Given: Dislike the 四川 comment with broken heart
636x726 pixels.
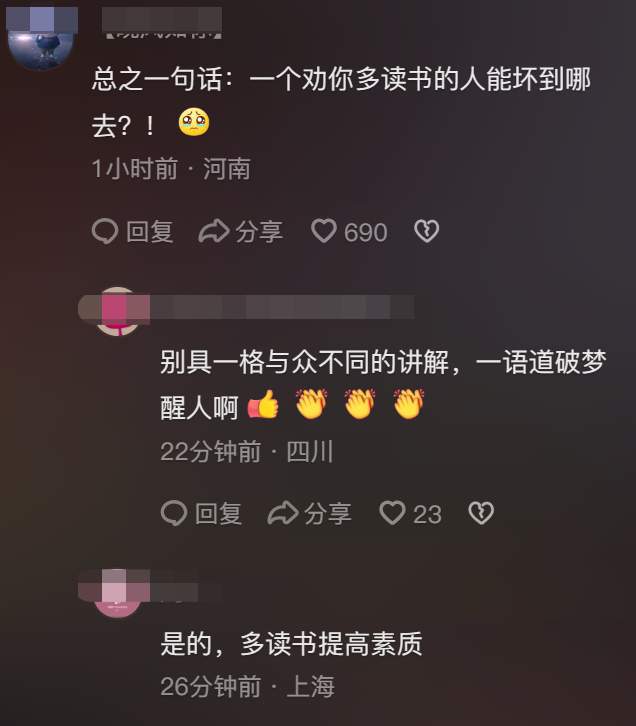Looking at the screenshot, I should point(481,514).
